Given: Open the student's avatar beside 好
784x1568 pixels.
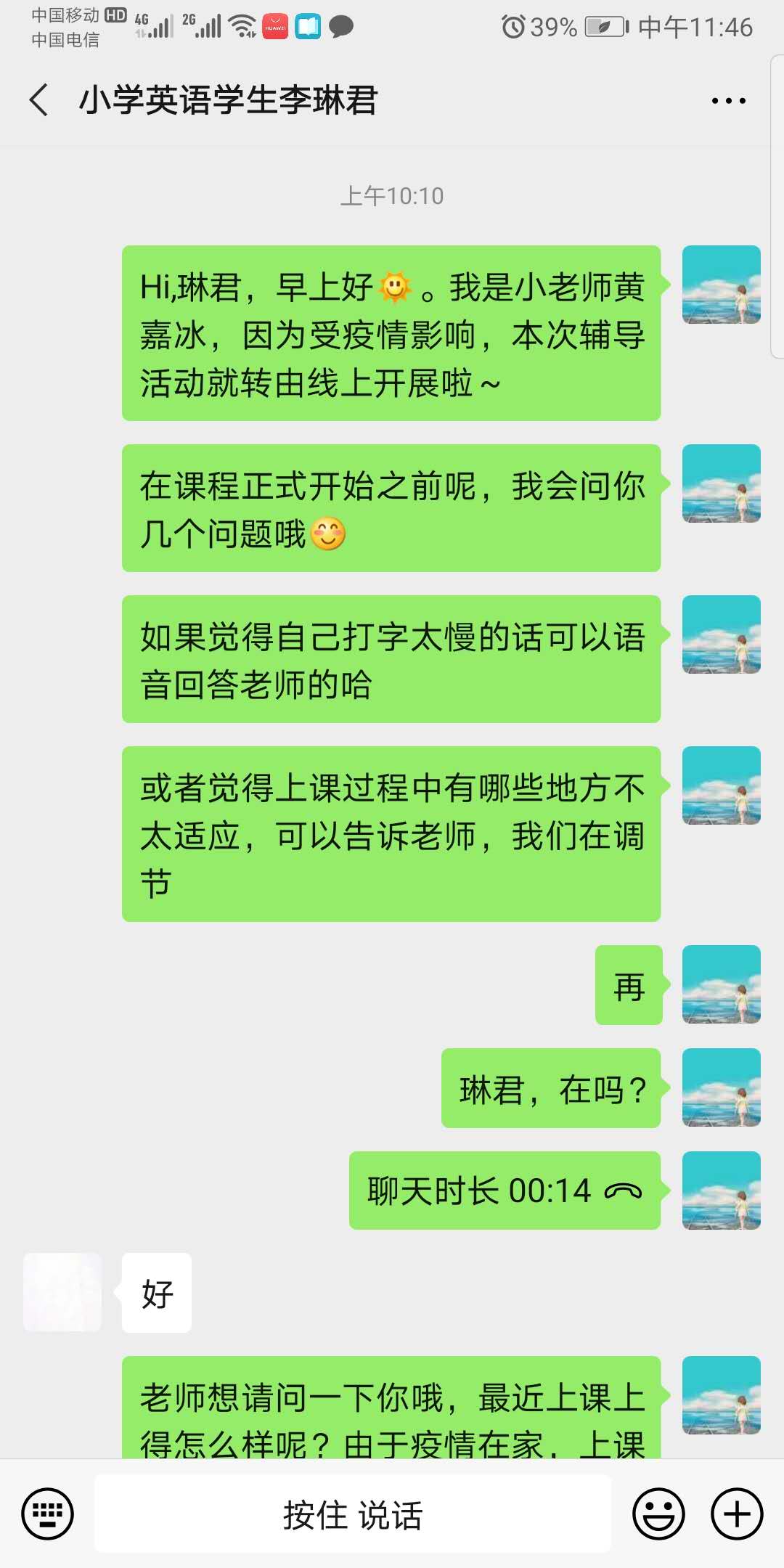Looking at the screenshot, I should pos(62,1292).
